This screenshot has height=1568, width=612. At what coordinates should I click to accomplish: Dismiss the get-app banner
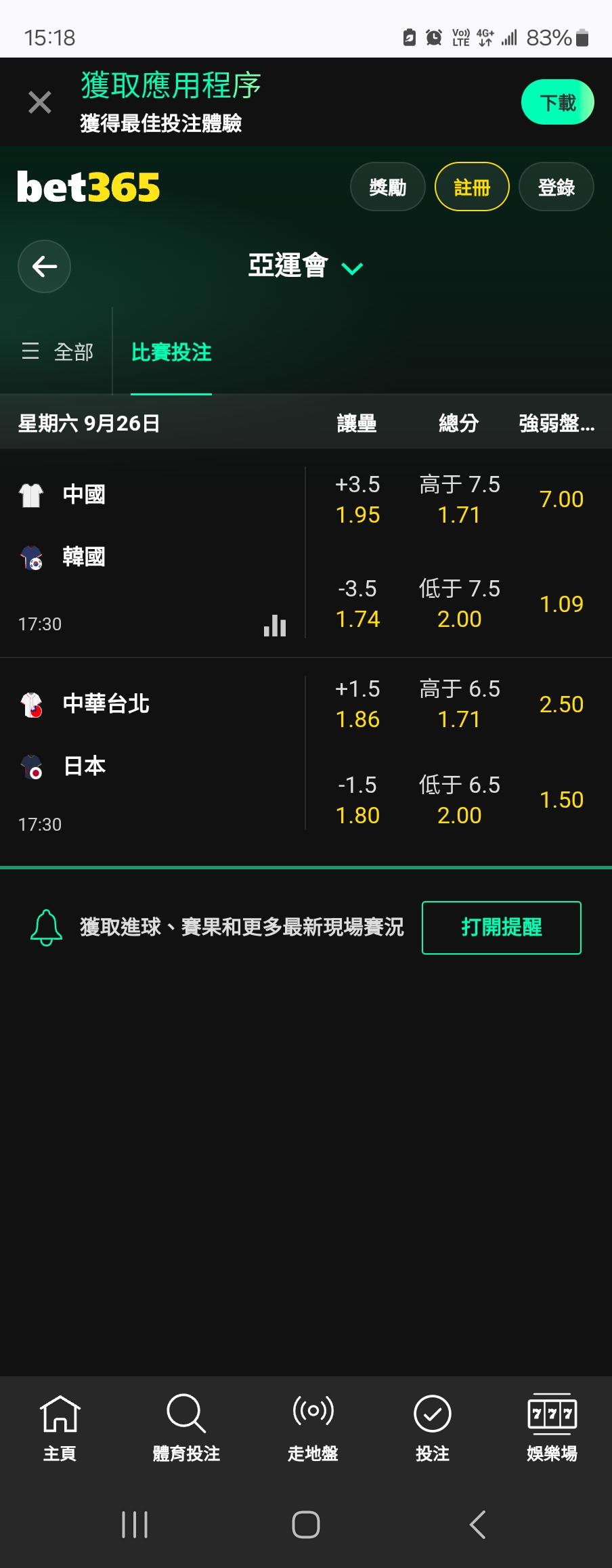tap(40, 103)
